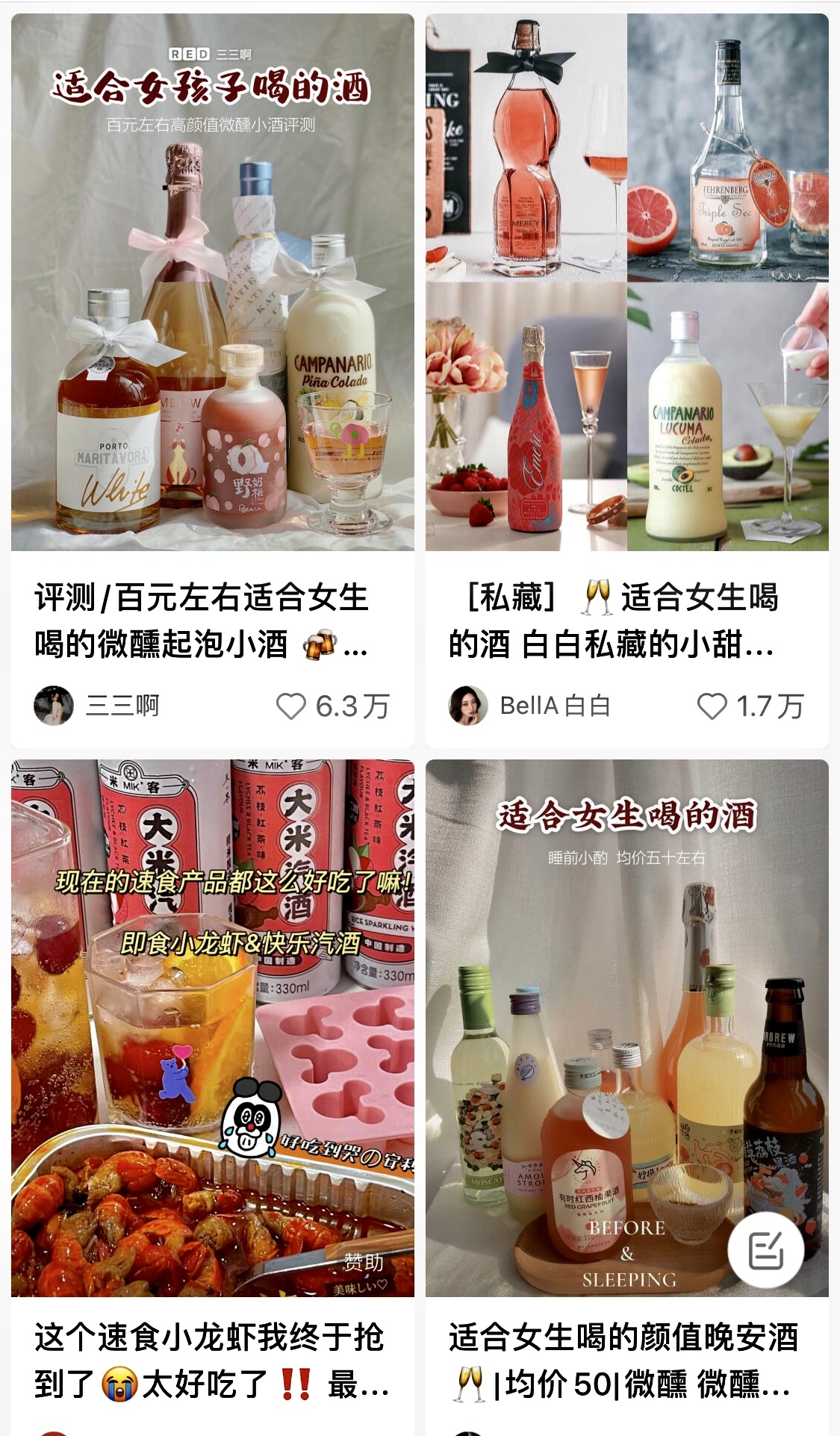Open 三三啊's post on sparkling wines for girls
This screenshot has width=840, height=1436.
pyautogui.click(x=212, y=284)
